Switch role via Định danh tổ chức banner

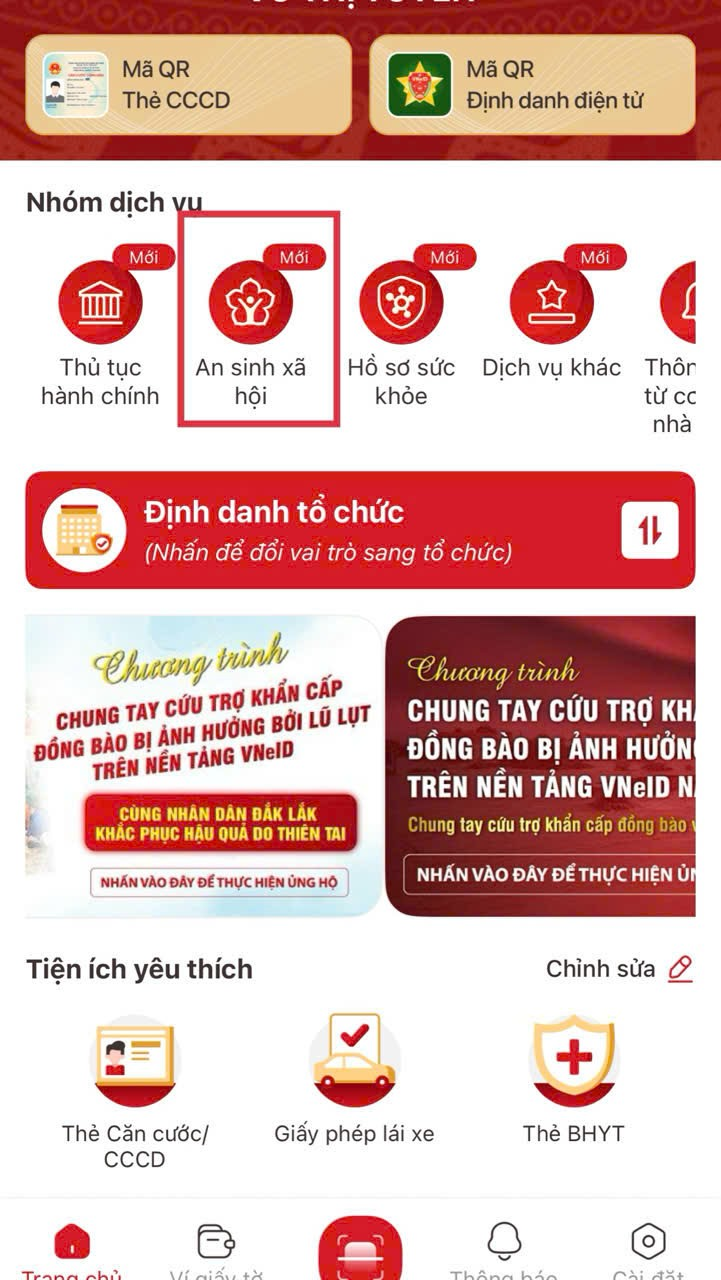[360, 530]
